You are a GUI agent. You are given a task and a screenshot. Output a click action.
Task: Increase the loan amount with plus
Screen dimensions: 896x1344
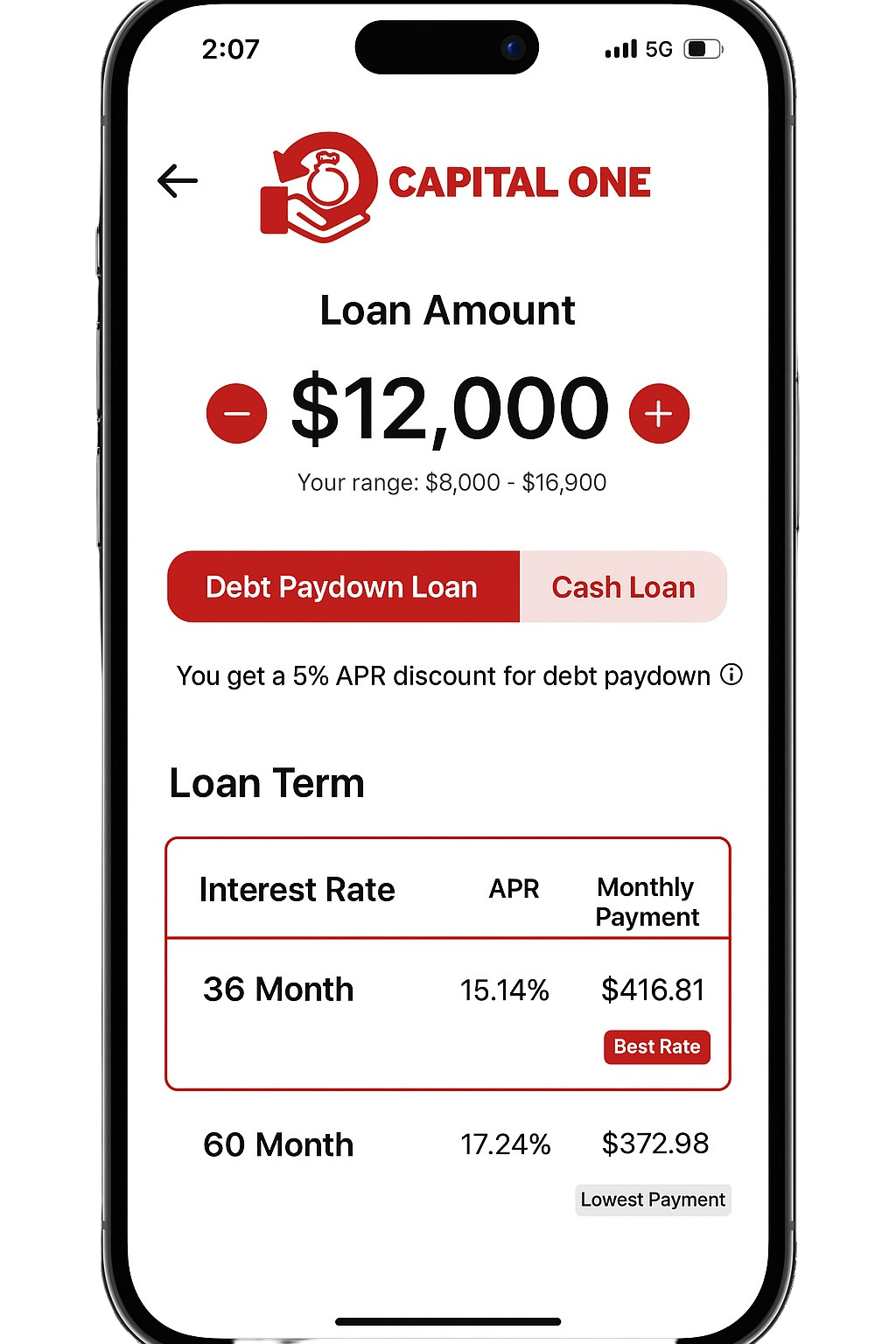[659, 413]
